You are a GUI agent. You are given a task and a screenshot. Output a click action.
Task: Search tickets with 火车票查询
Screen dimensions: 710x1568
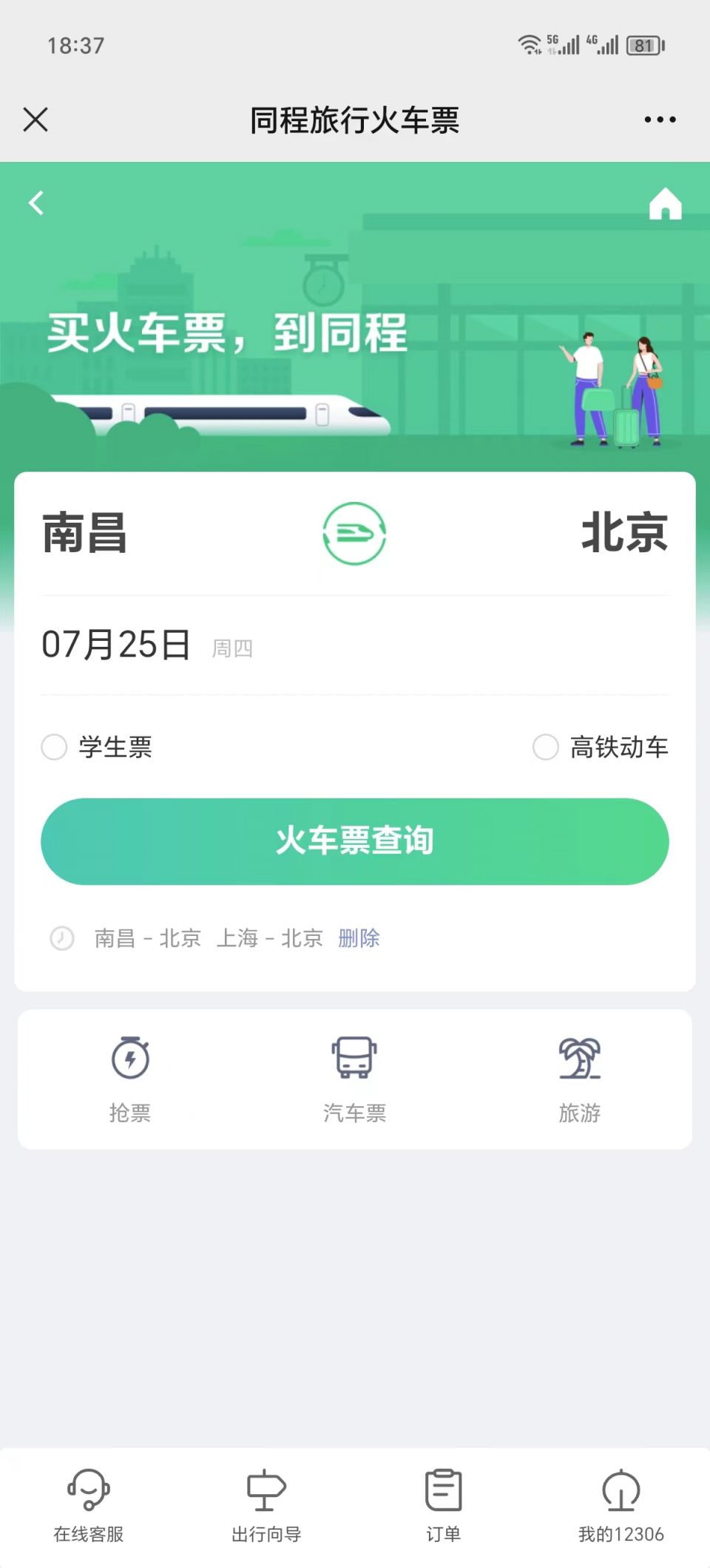pos(355,841)
